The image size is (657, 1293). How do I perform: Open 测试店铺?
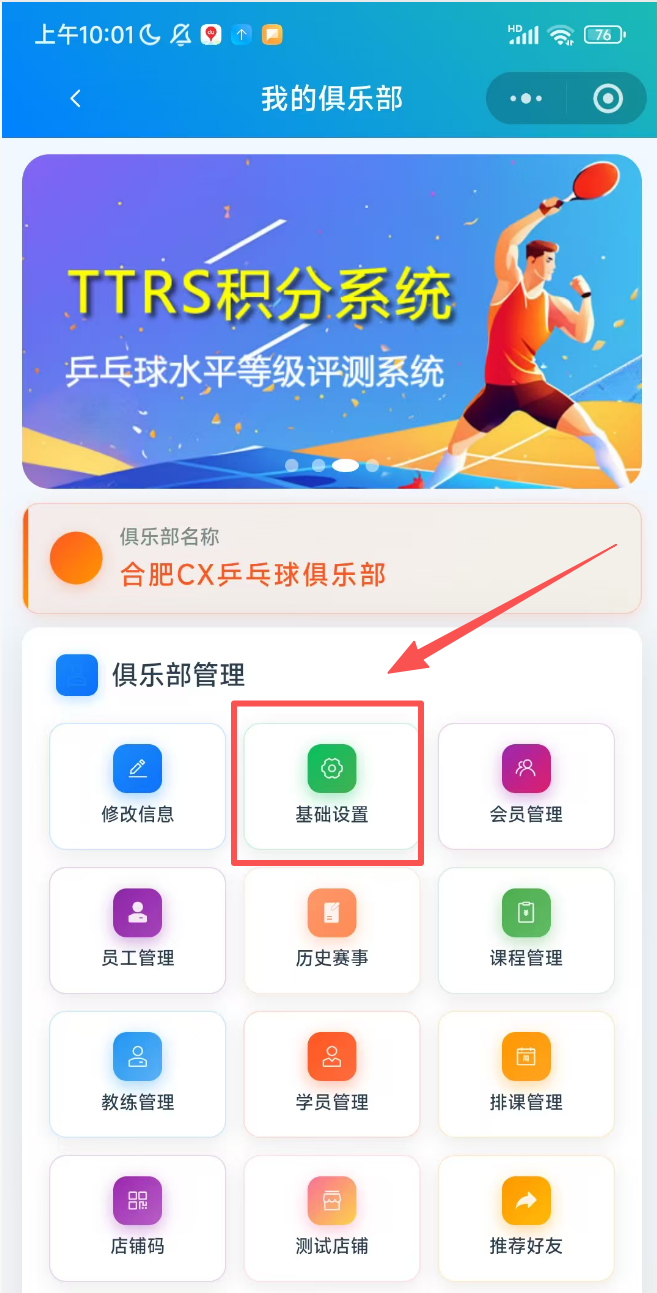(331, 1218)
